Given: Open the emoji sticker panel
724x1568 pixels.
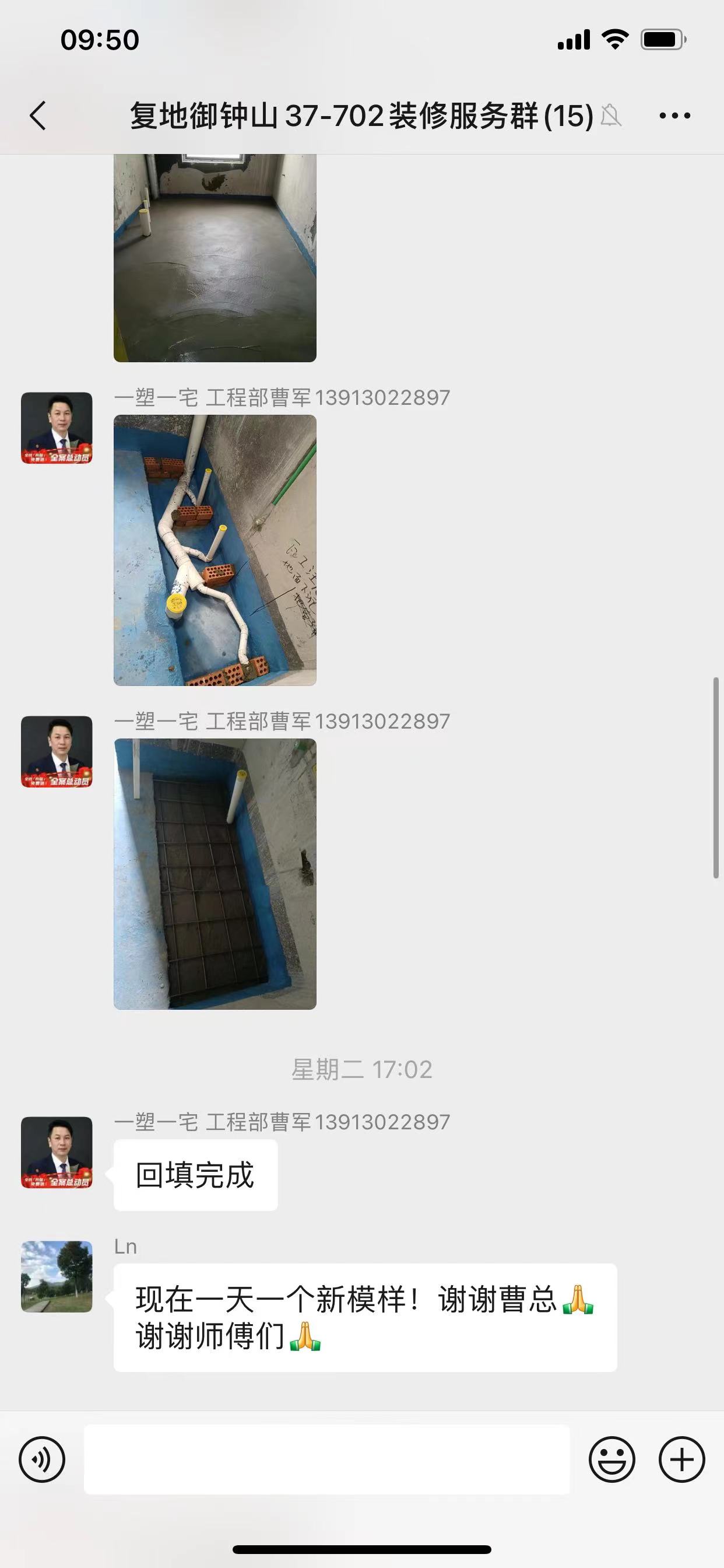Looking at the screenshot, I should point(611,1459).
